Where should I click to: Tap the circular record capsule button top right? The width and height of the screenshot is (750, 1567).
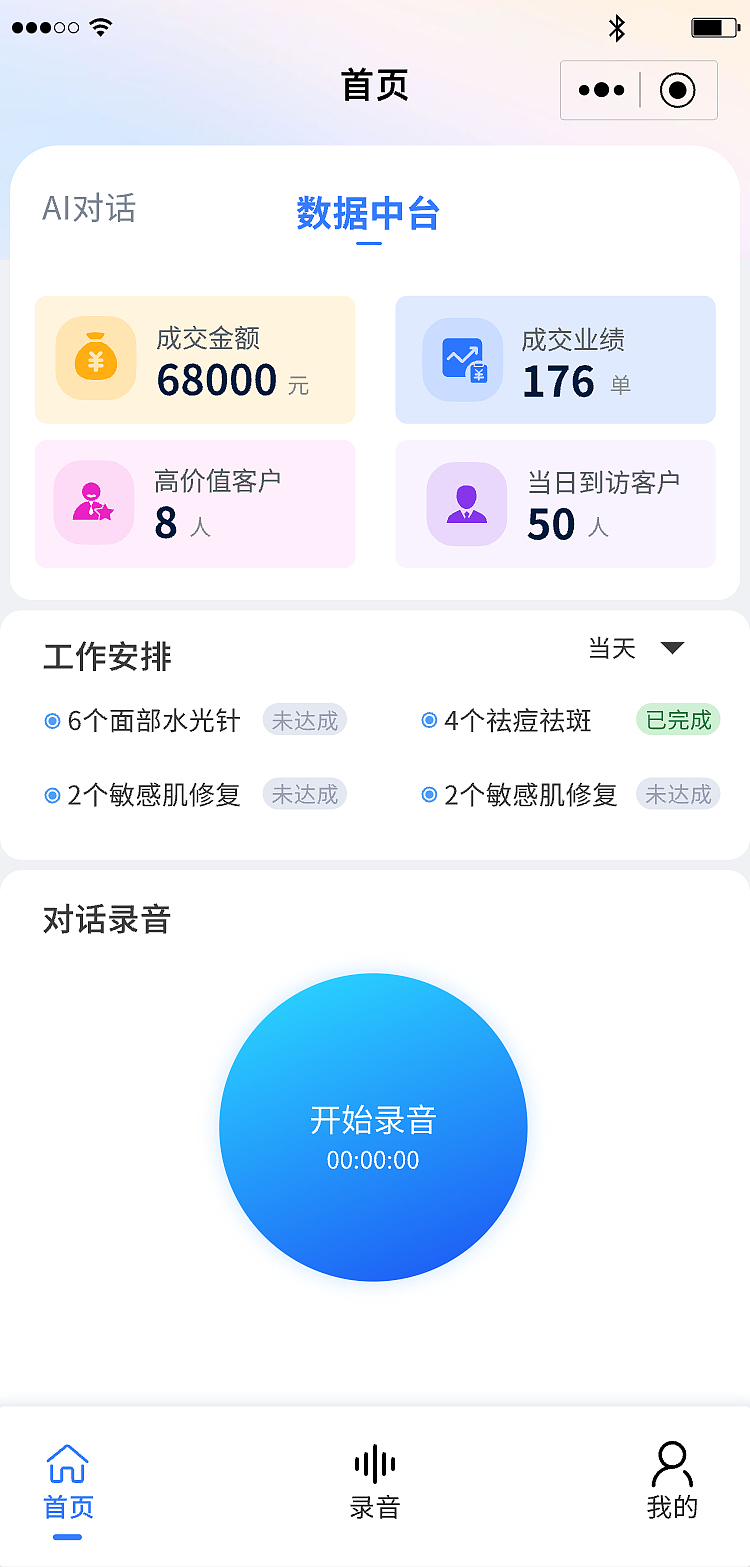coord(677,89)
